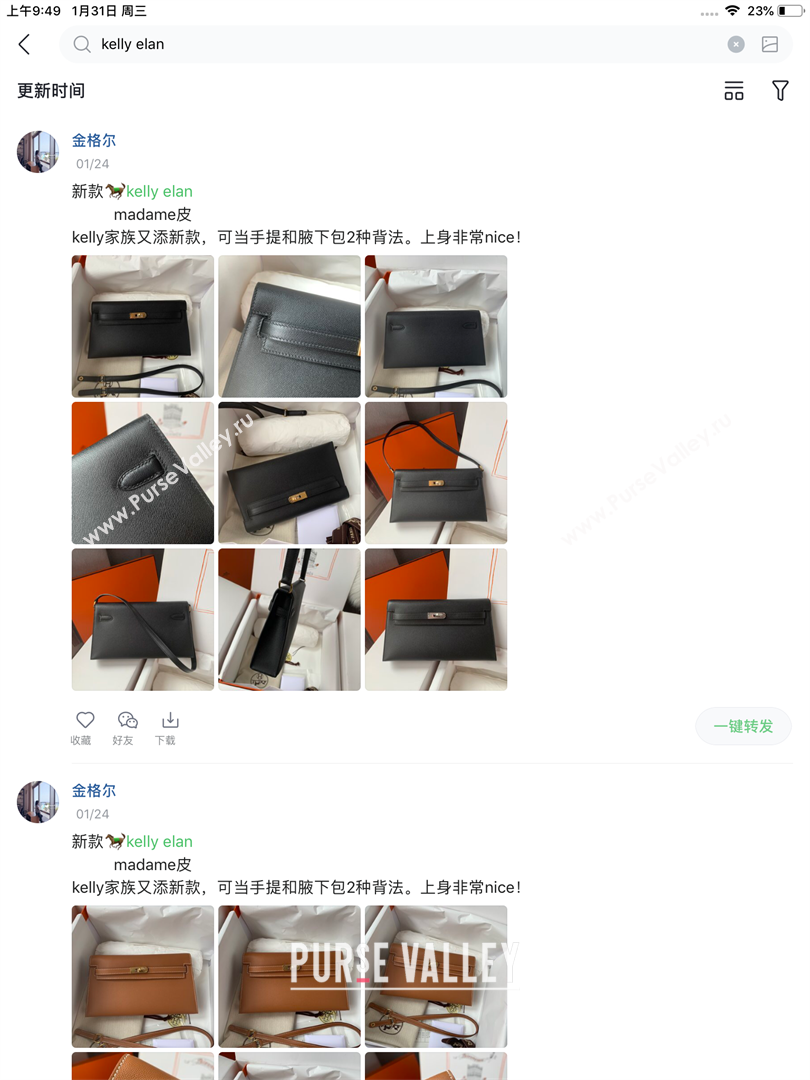The width and height of the screenshot is (810, 1080).
Task: Tap the green kelly elan tag in the first post
Action: click(x=159, y=191)
